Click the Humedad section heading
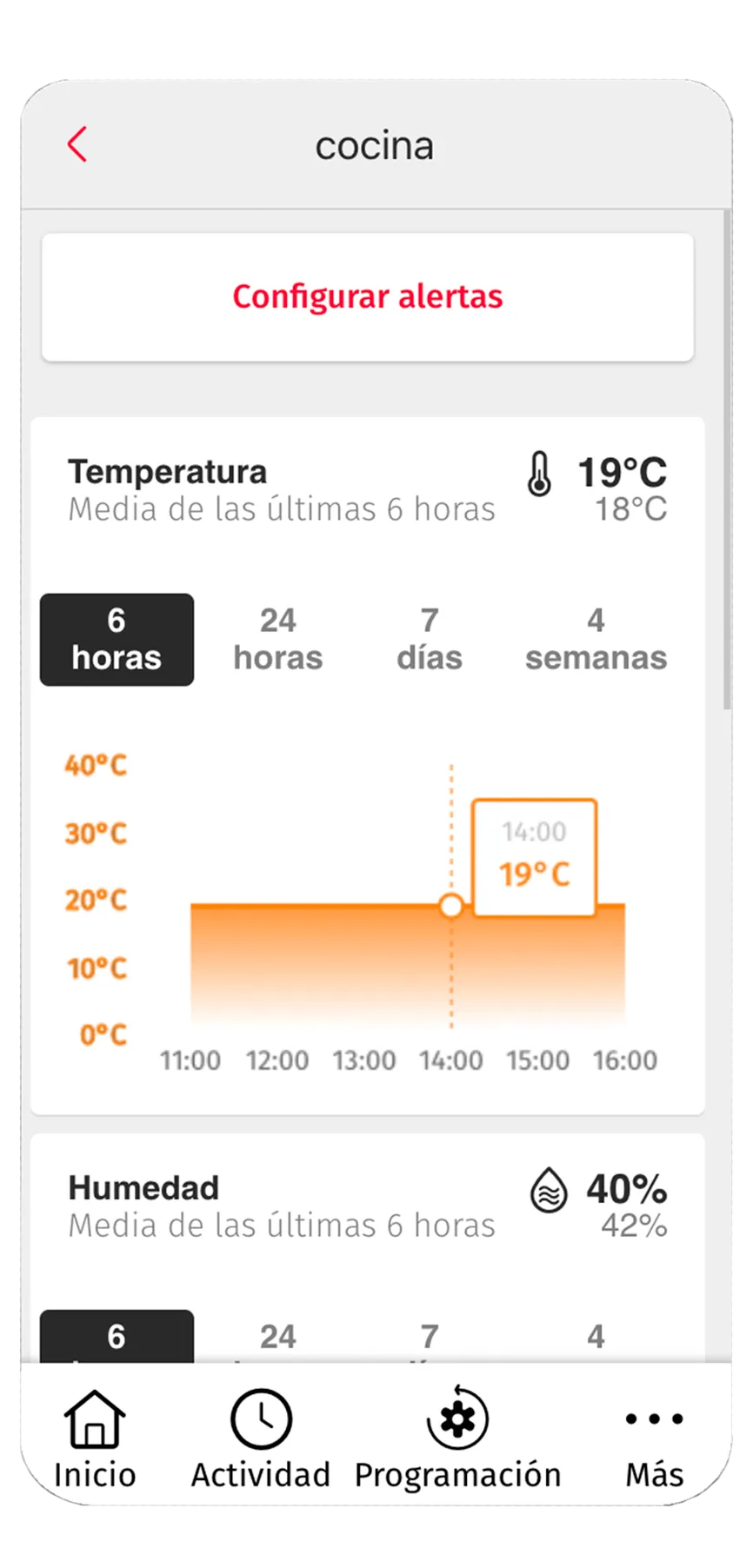The image size is (753, 1568). point(143,1187)
